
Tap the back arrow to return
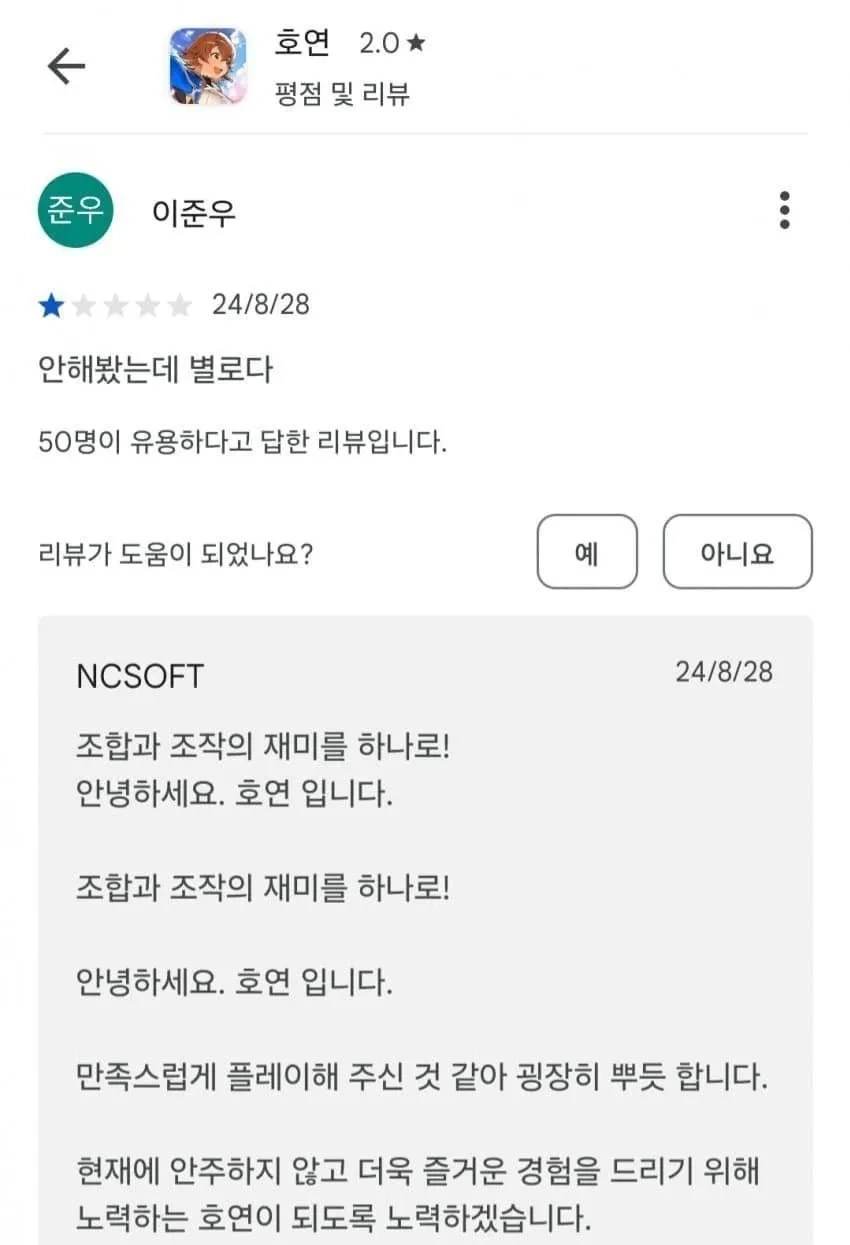(x=66, y=66)
